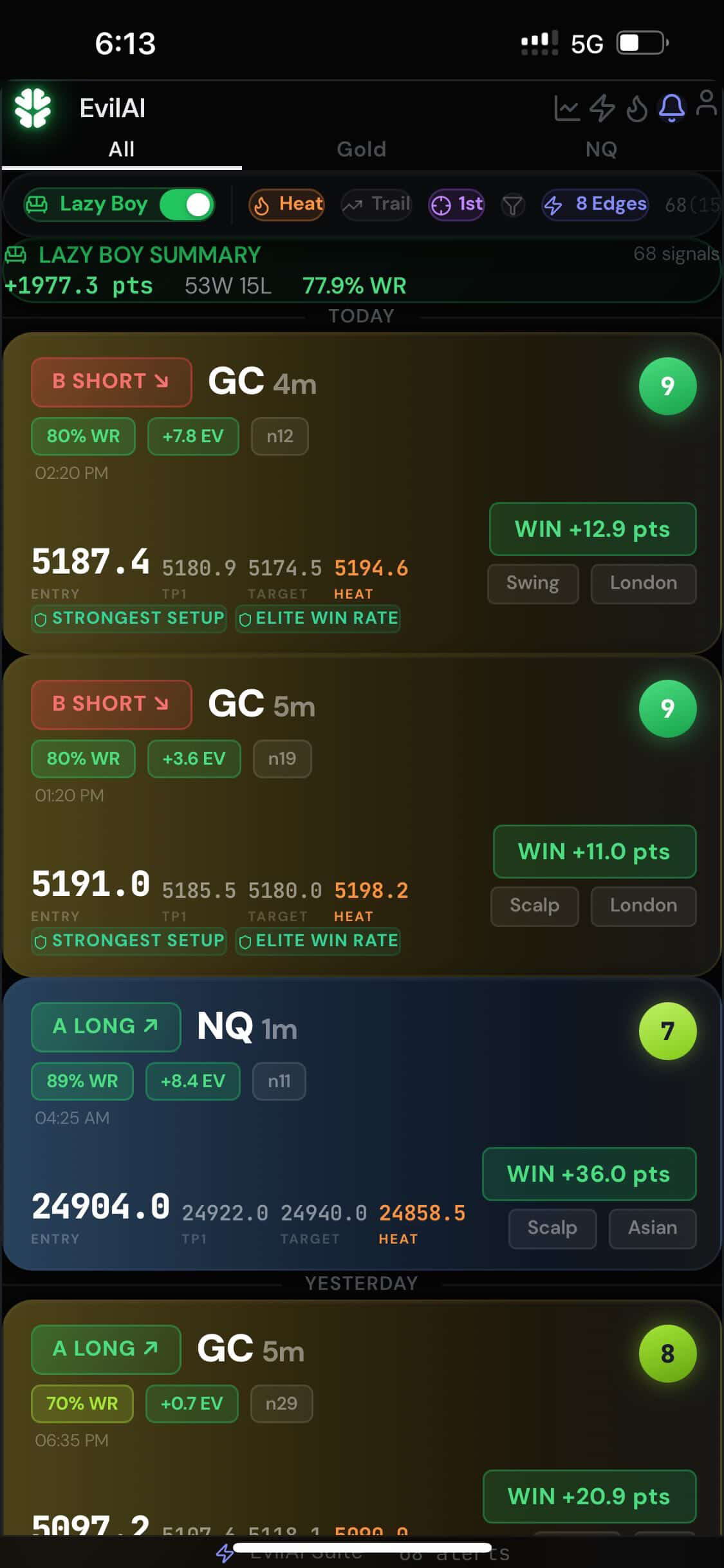Click the 68 signals label
The image size is (724, 1568).
pos(675,254)
